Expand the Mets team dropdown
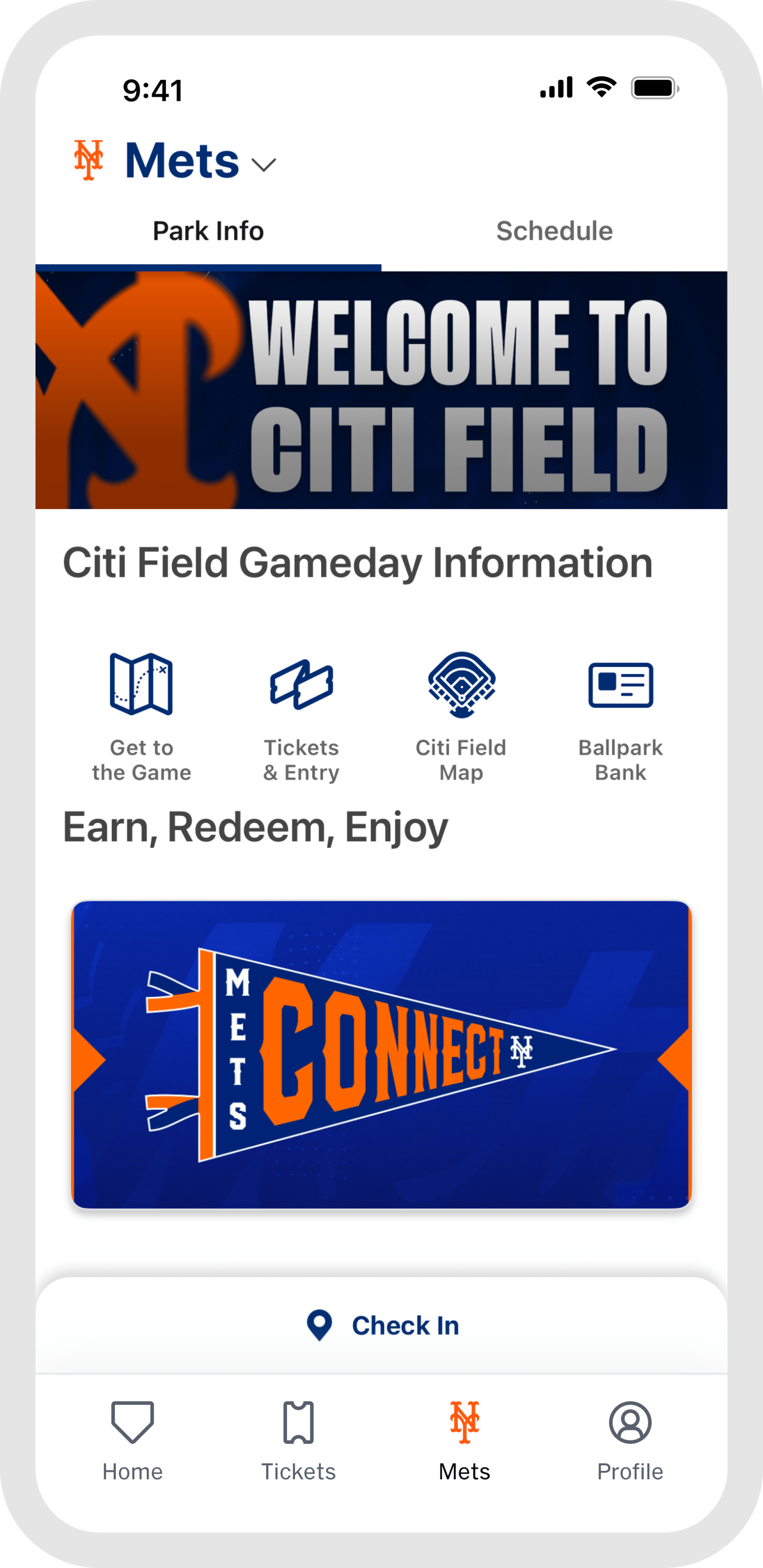This screenshot has height=1568, width=763. tap(264, 164)
